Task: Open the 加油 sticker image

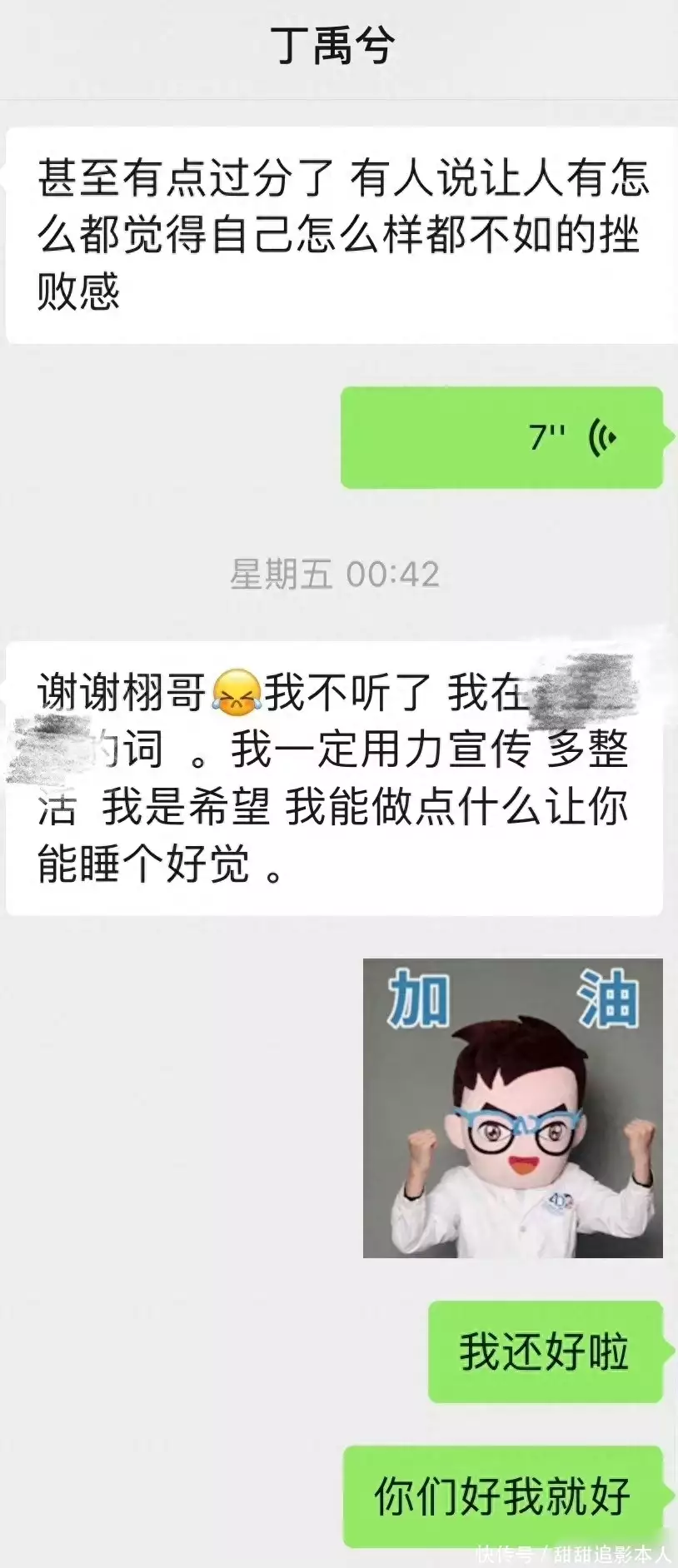Action: point(512,1108)
